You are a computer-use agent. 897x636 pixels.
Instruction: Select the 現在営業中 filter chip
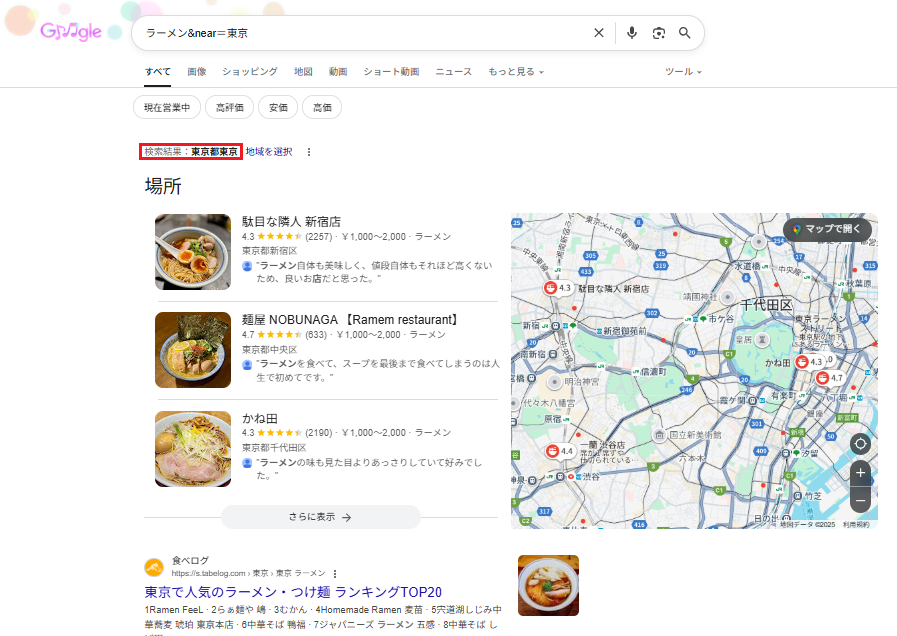click(x=166, y=107)
